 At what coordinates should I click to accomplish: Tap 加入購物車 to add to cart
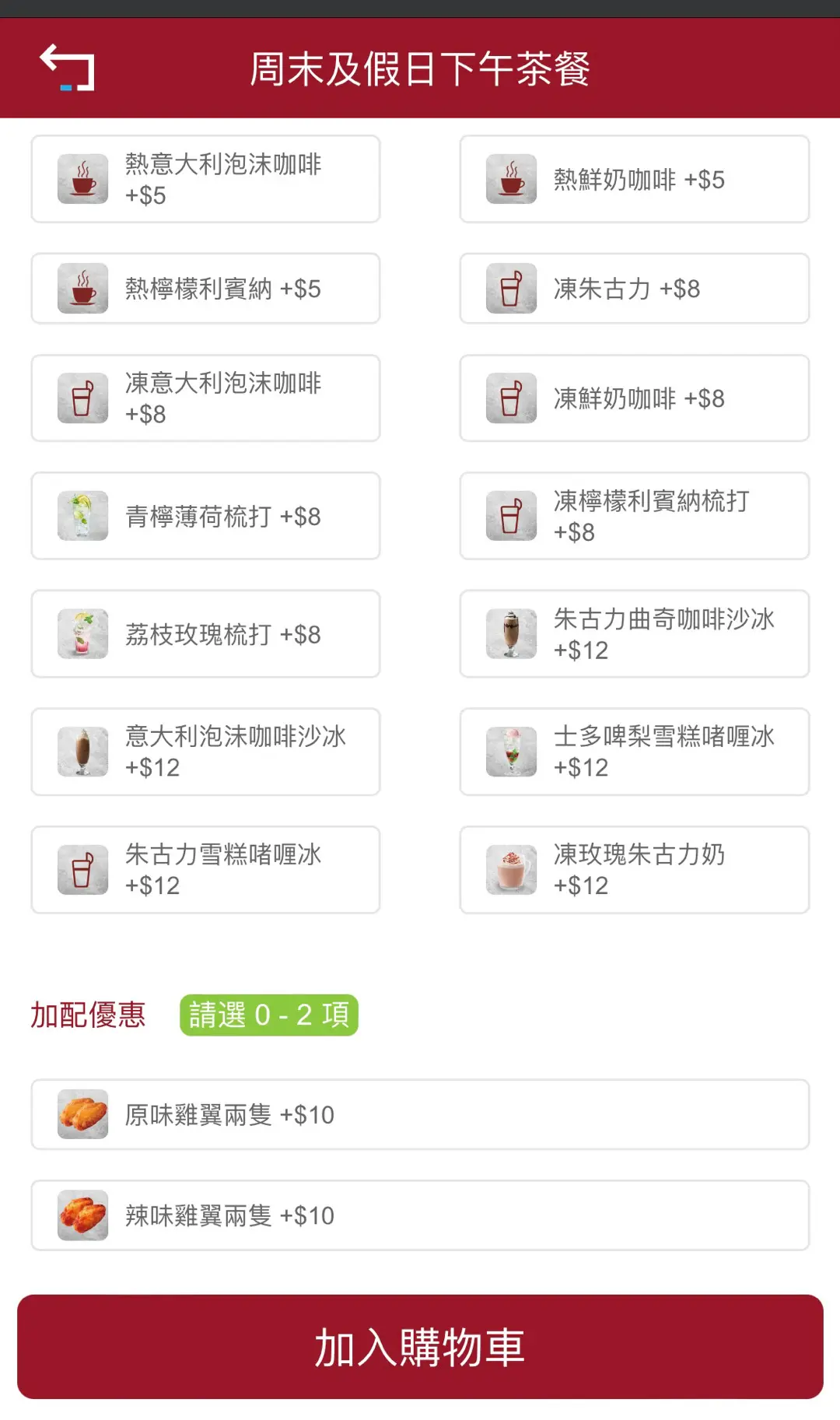(x=420, y=1347)
